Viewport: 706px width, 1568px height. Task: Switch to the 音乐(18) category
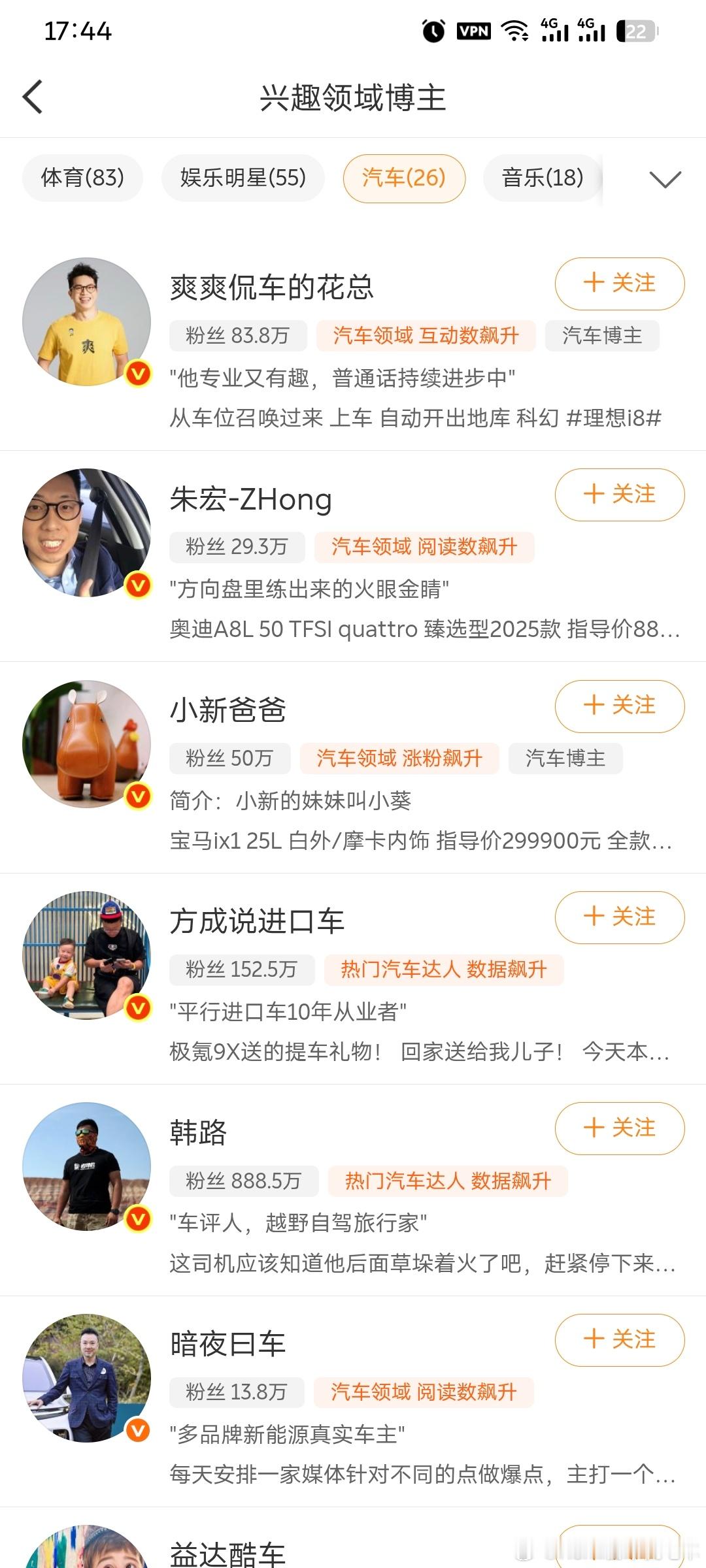pyautogui.click(x=542, y=178)
